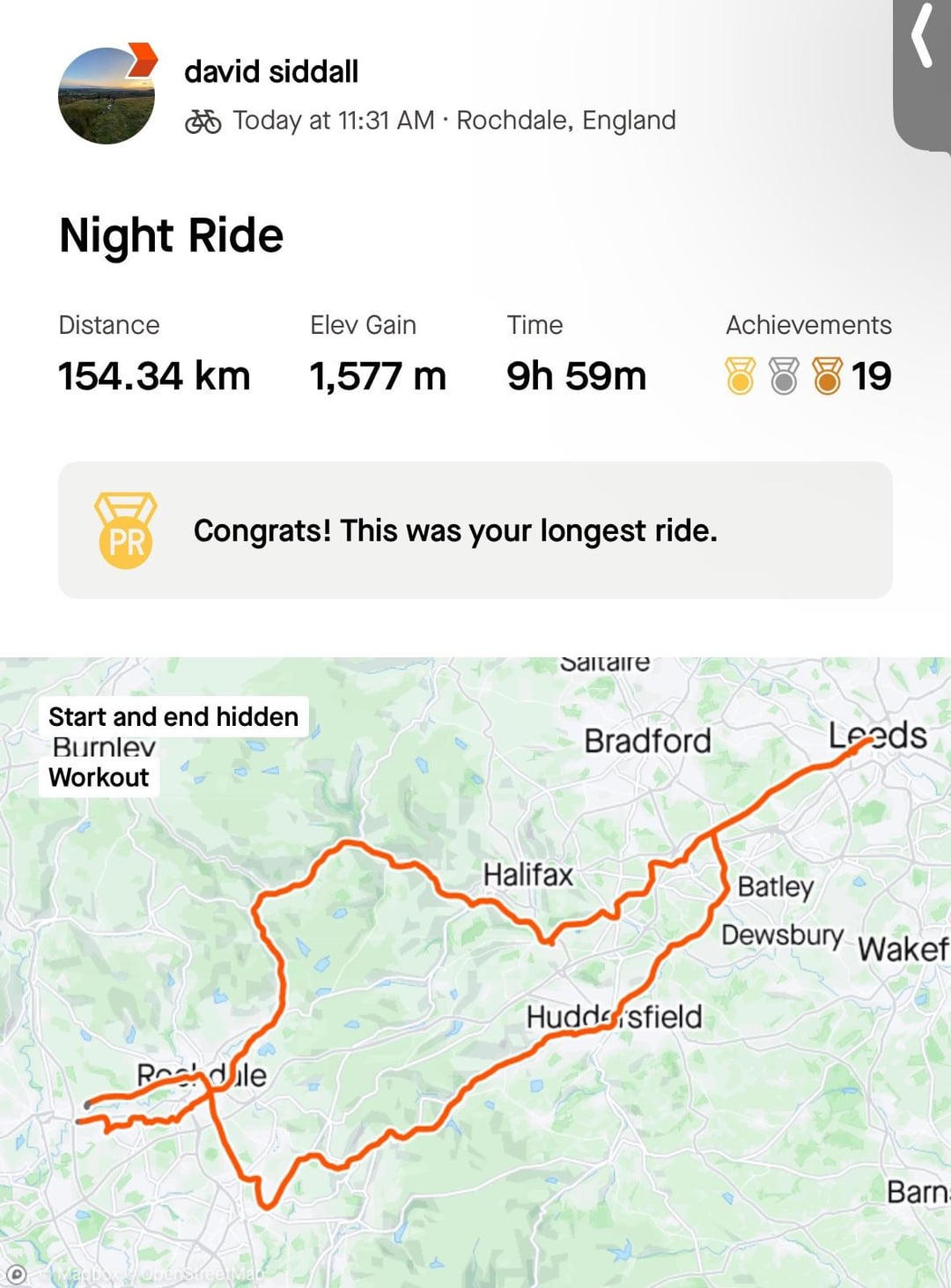The image size is (951, 1288).
Task: Open the map attribution info icon
Action: pyautogui.click(x=16, y=1273)
